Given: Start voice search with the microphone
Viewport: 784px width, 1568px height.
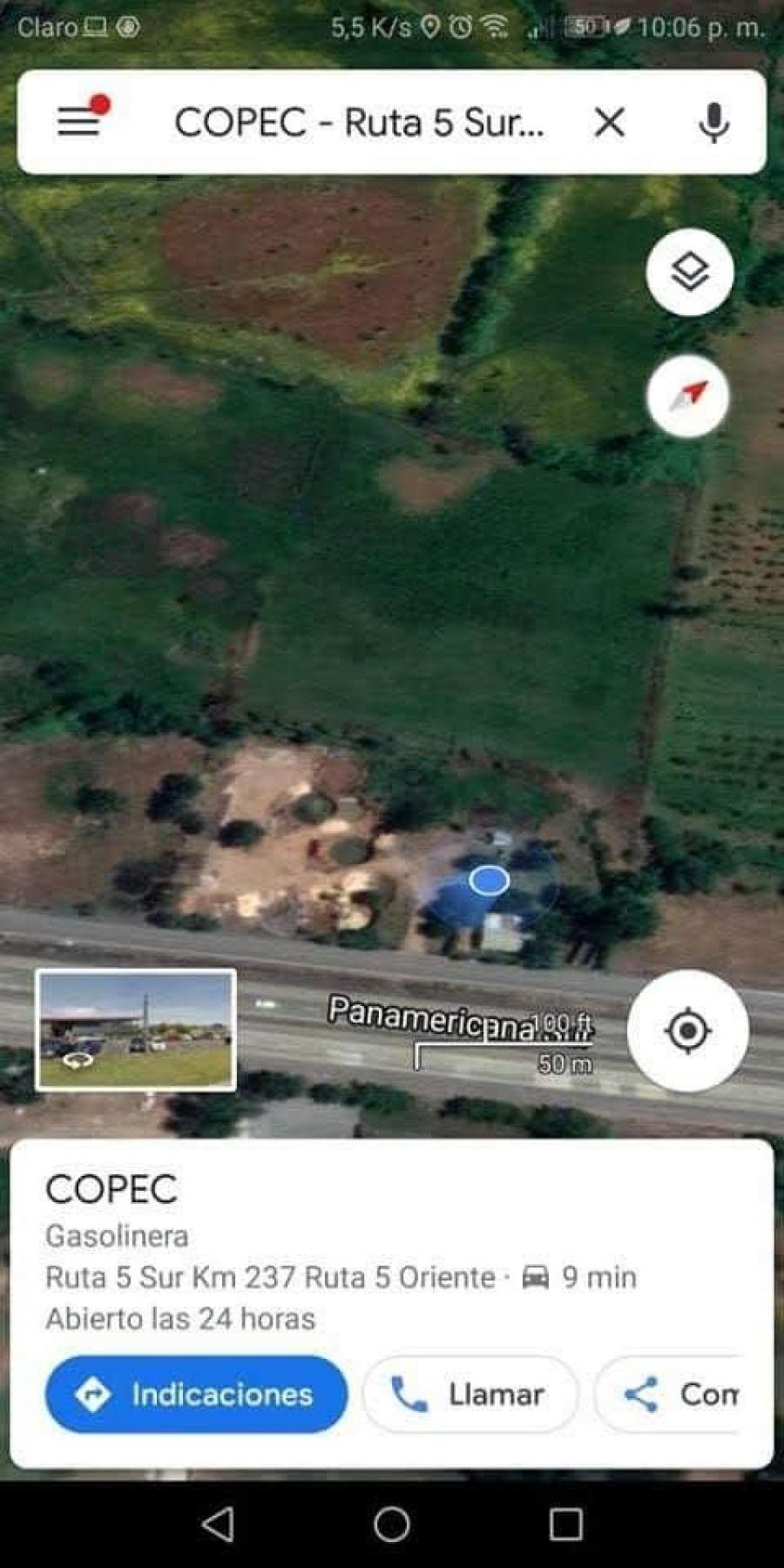Looking at the screenshot, I should tap(713, 122).
